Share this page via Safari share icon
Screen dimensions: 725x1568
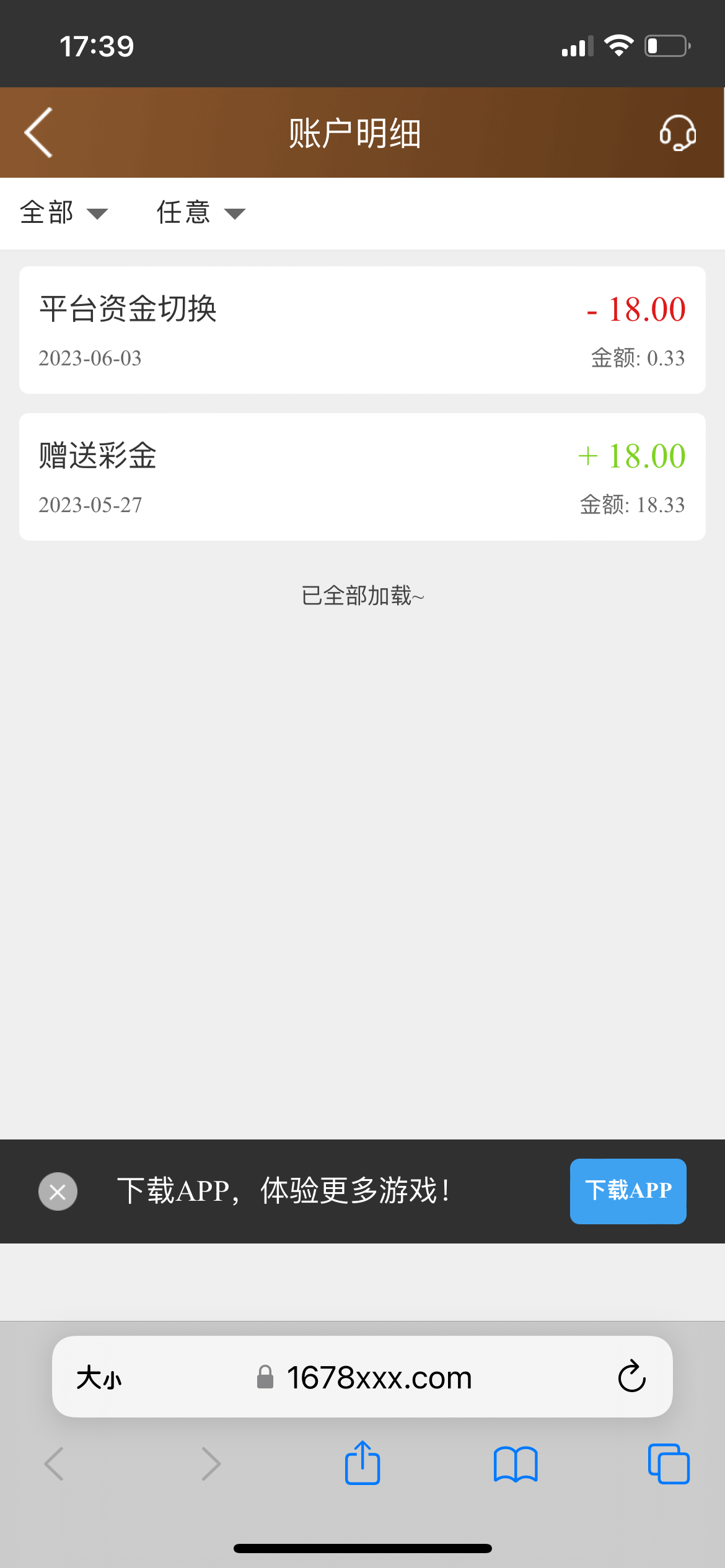coord(362,1463)
